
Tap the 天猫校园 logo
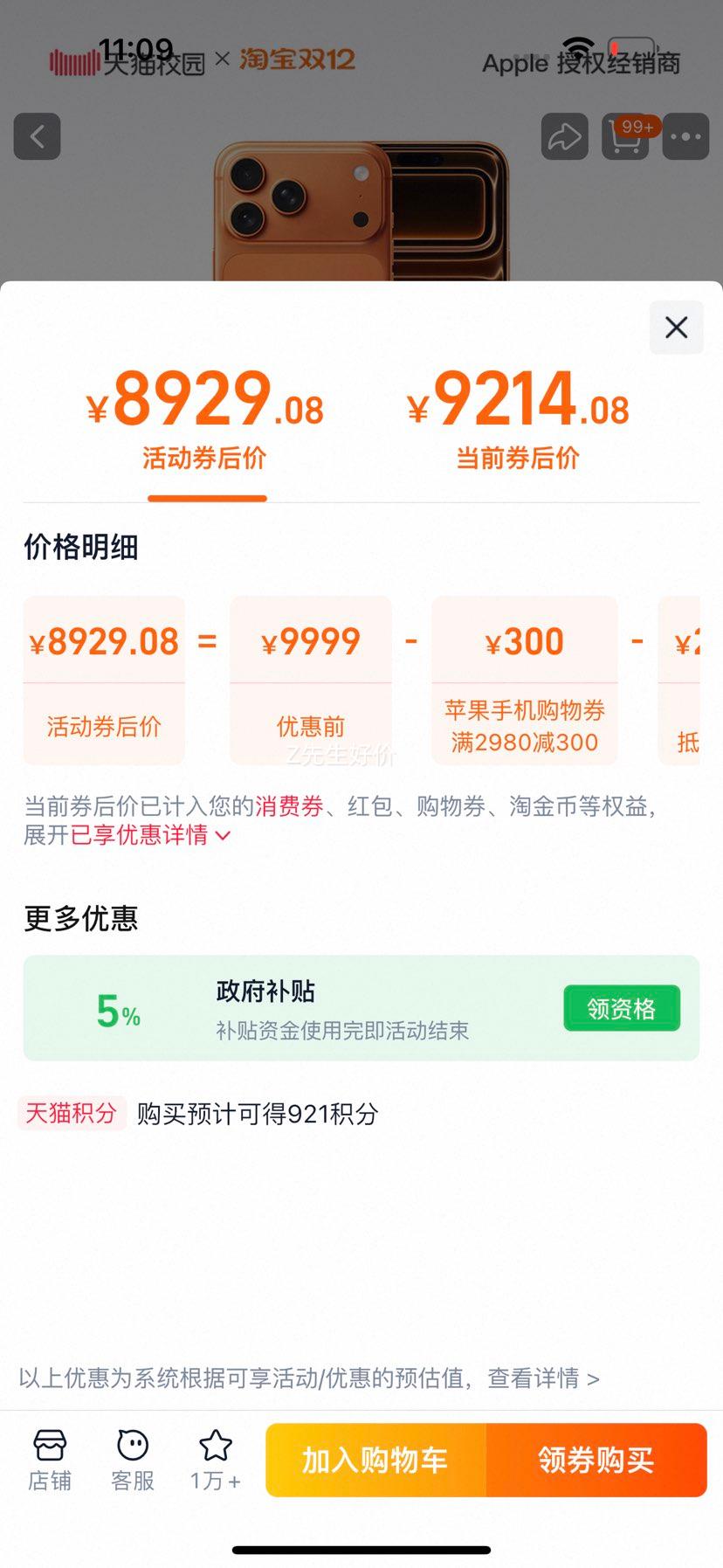point(127,61)
